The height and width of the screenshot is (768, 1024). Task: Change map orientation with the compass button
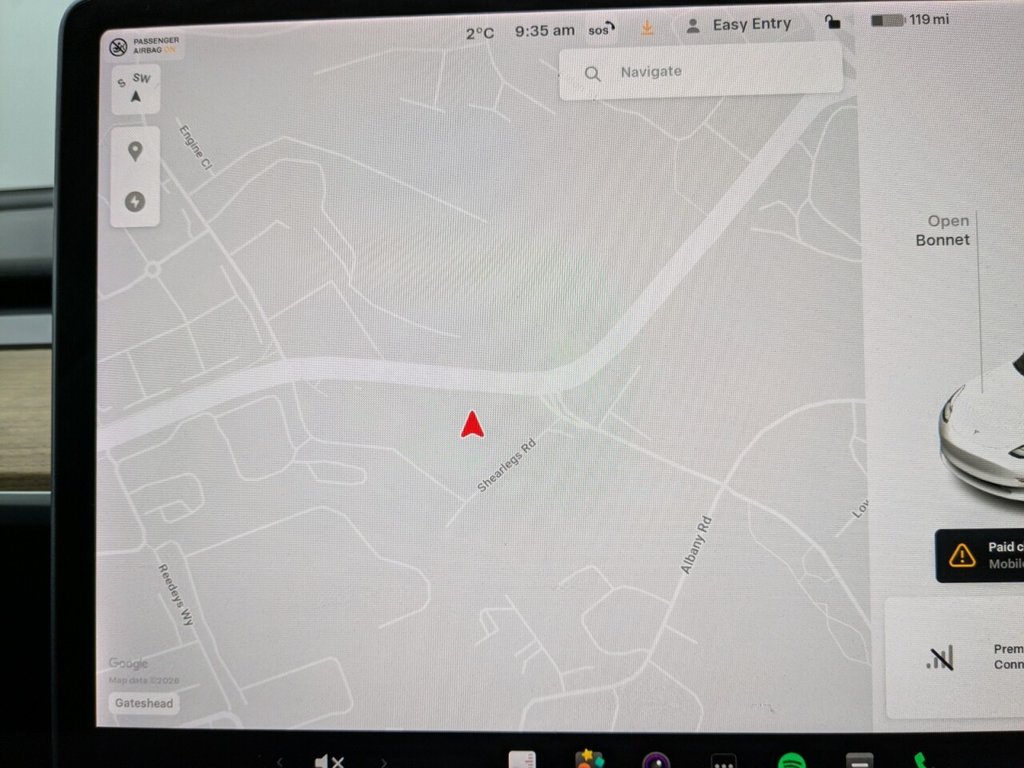coord(135,89)
